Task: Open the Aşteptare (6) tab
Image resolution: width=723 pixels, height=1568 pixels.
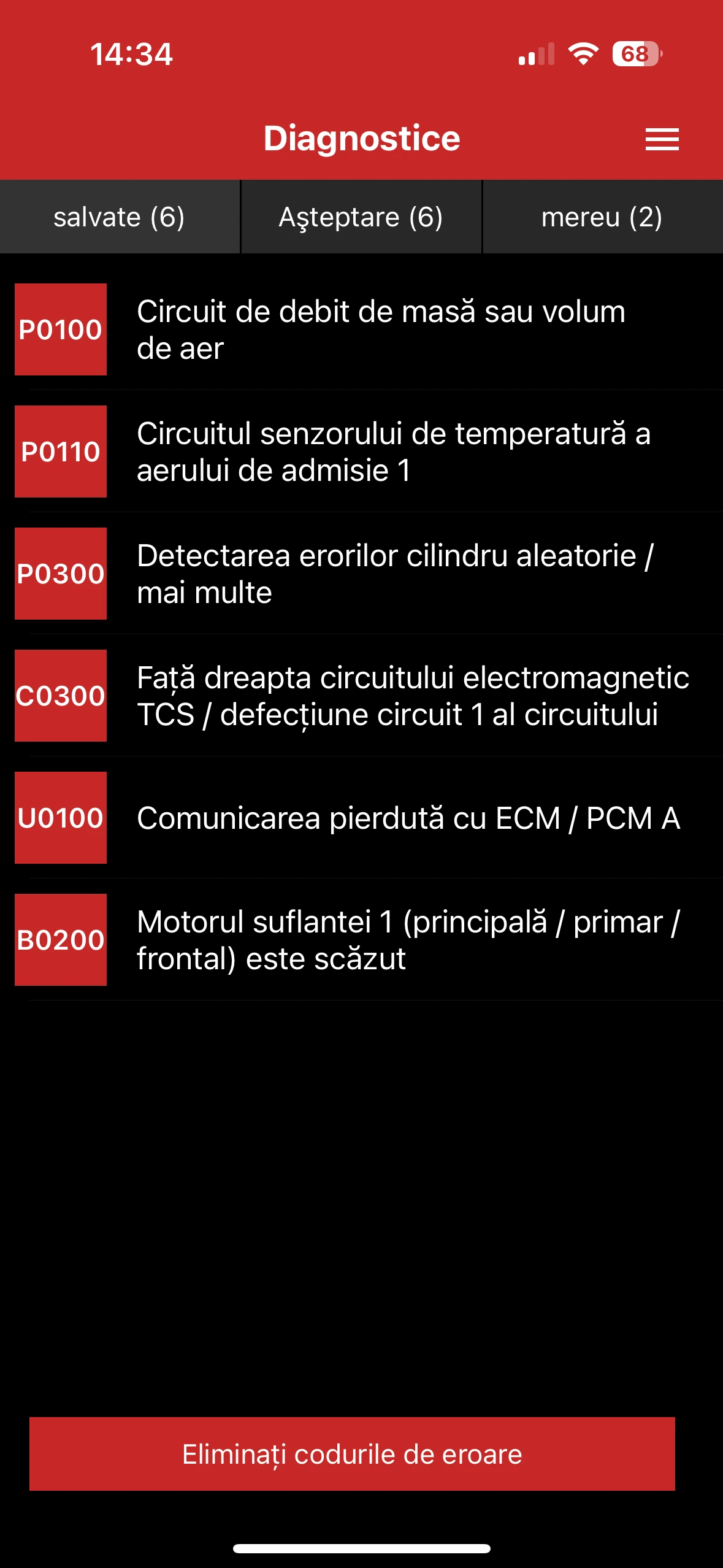Action: pos(361,216)
